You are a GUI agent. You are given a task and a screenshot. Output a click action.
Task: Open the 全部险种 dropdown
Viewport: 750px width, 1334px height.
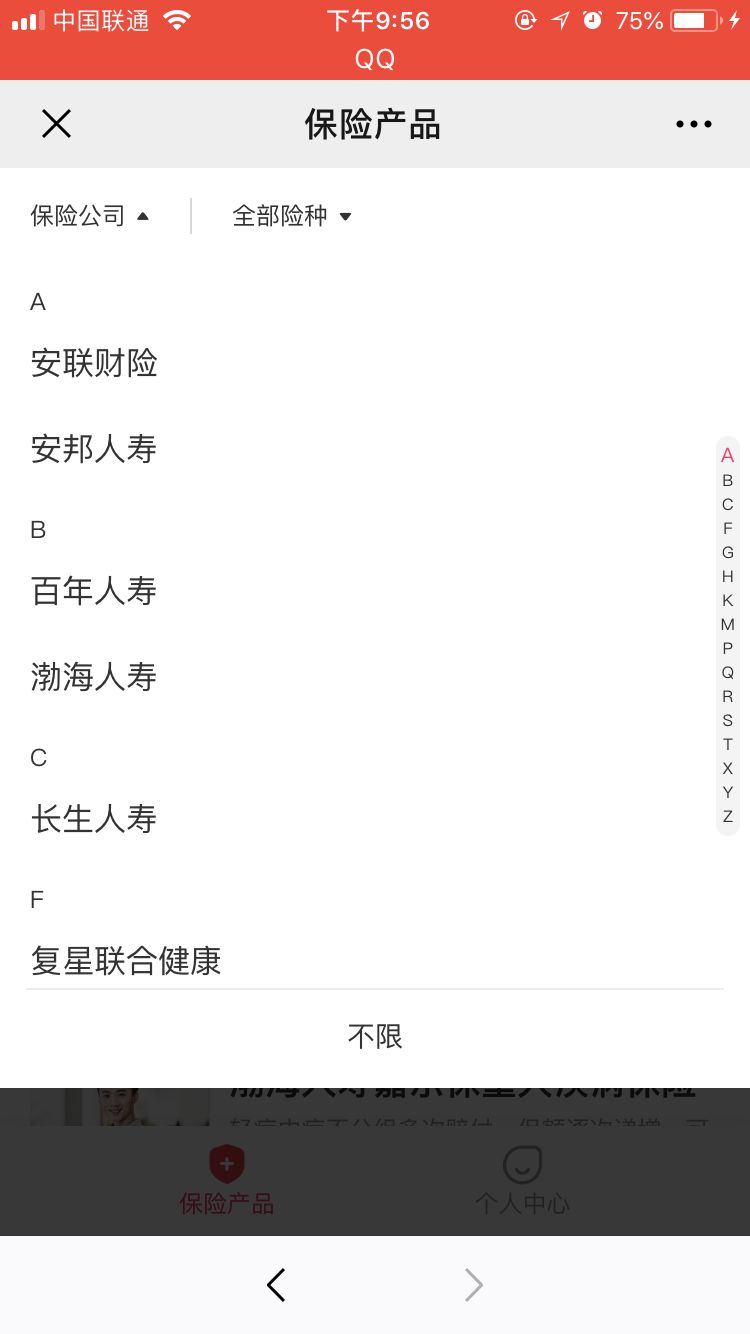[290, 215]
